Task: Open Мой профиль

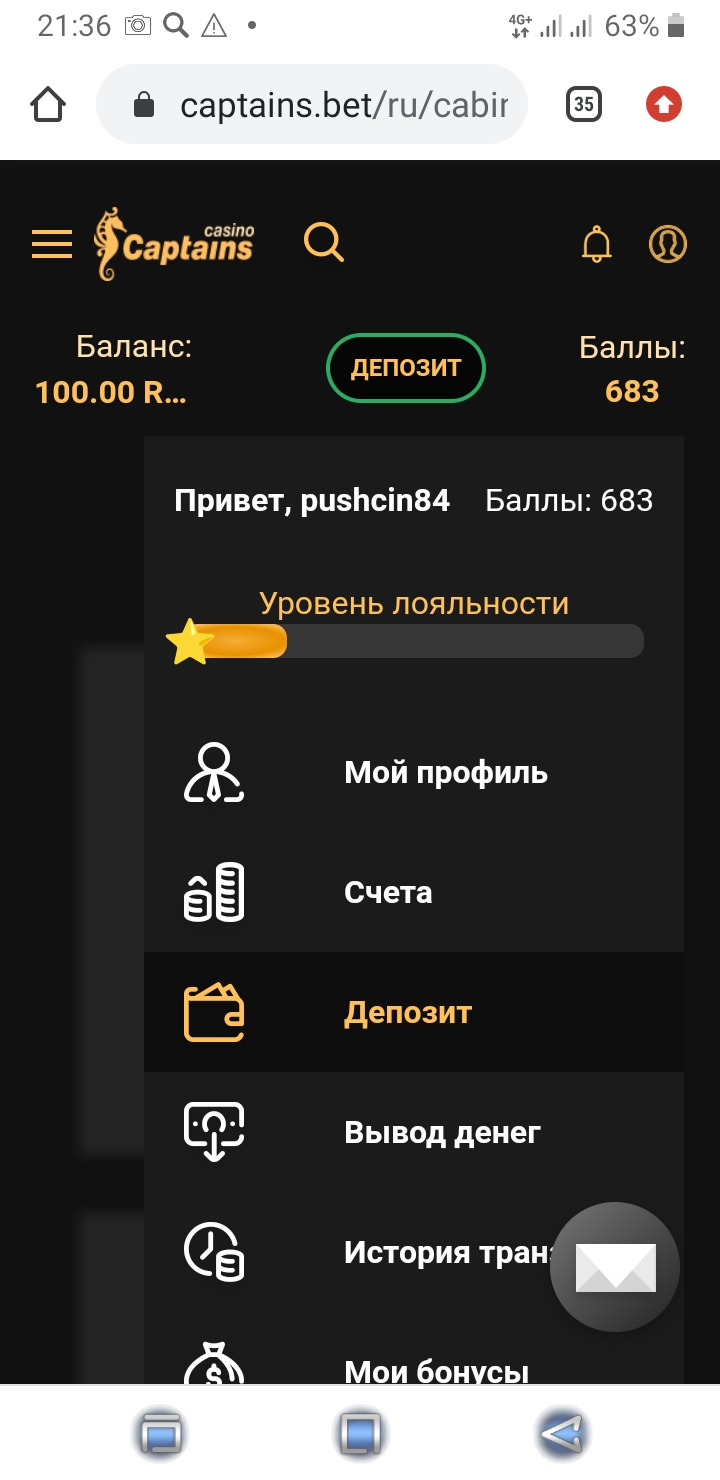Action: tap(445, 773)
